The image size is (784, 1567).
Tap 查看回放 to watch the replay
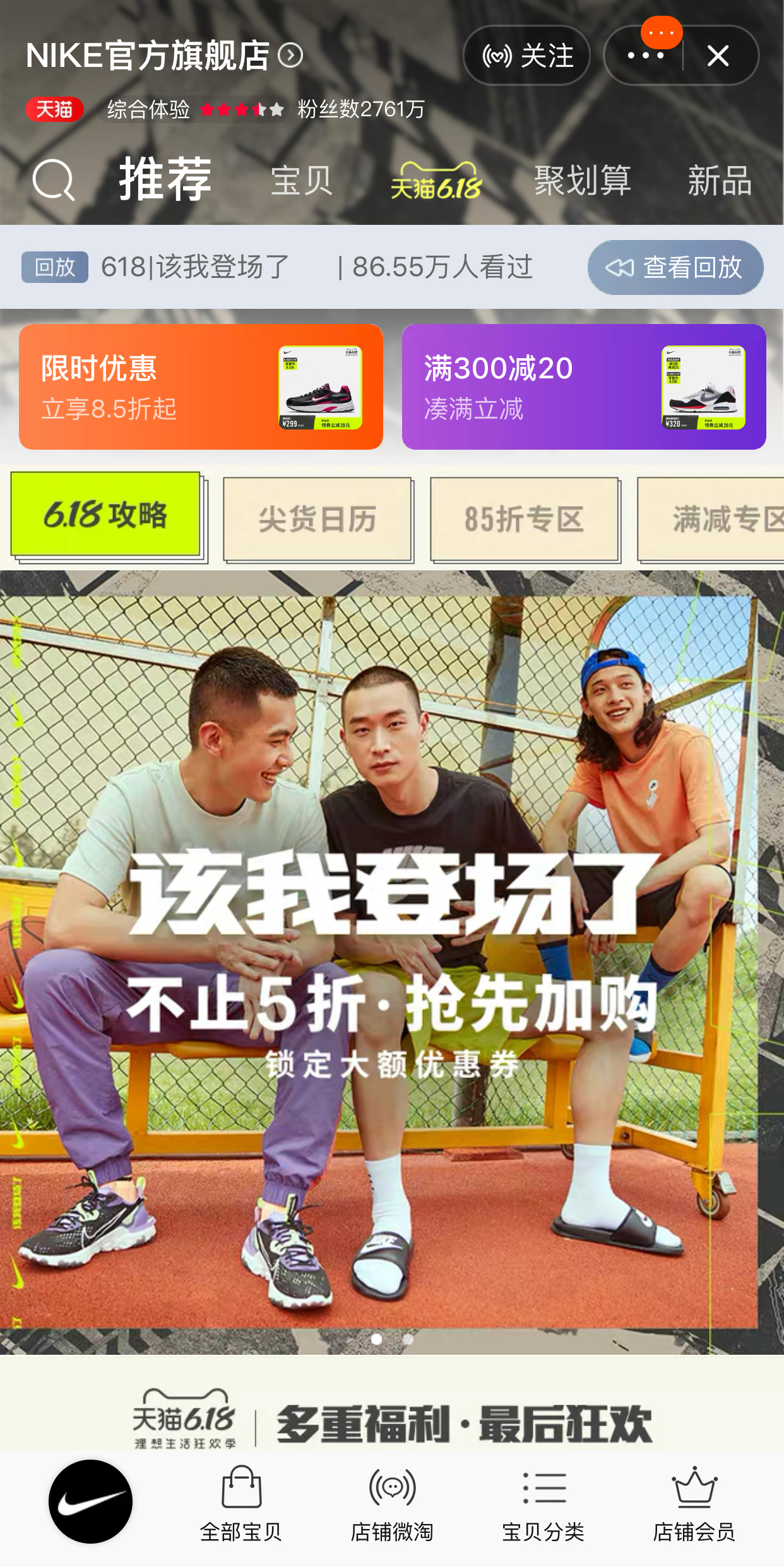click(x=675, y=267)
